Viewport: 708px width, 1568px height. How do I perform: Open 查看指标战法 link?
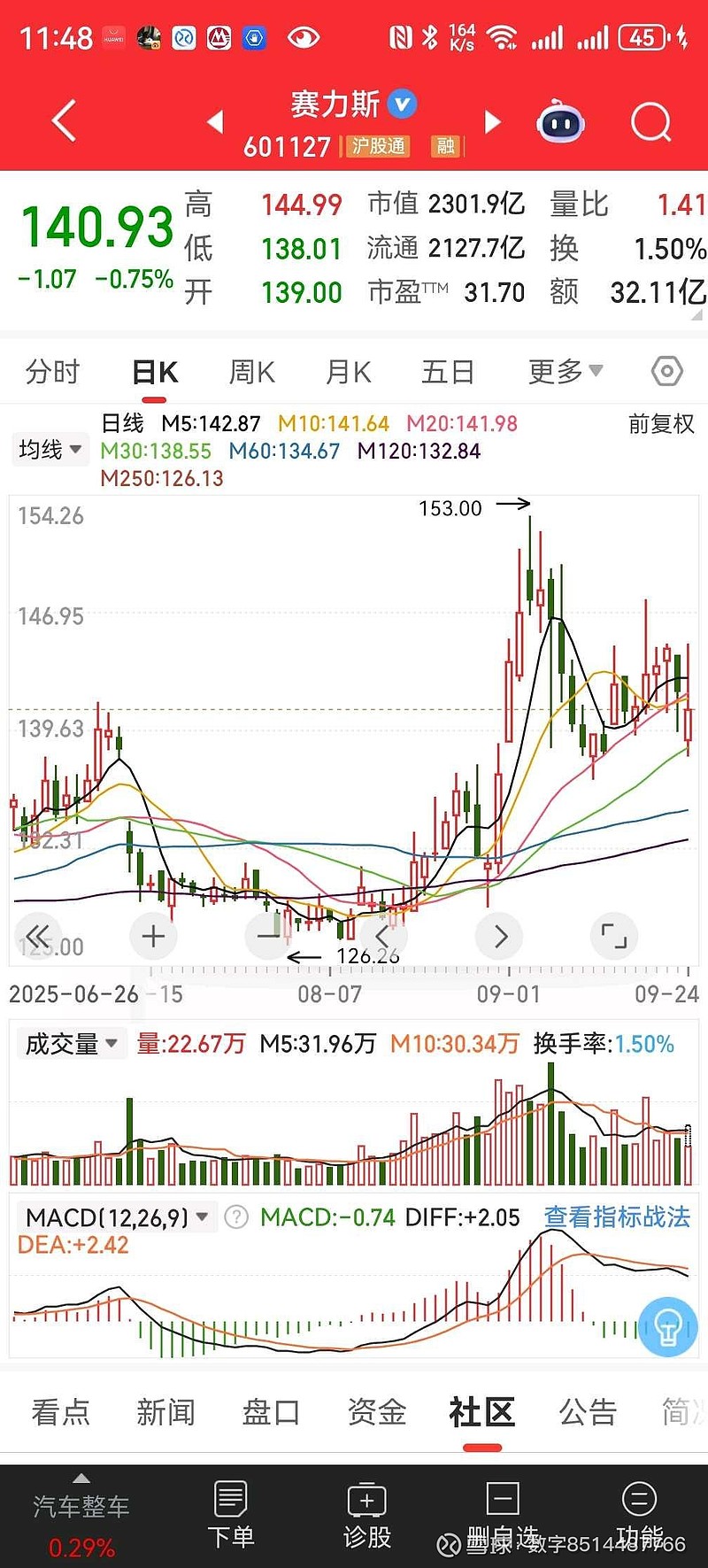pyautogui.click(x=616, y=1217)
